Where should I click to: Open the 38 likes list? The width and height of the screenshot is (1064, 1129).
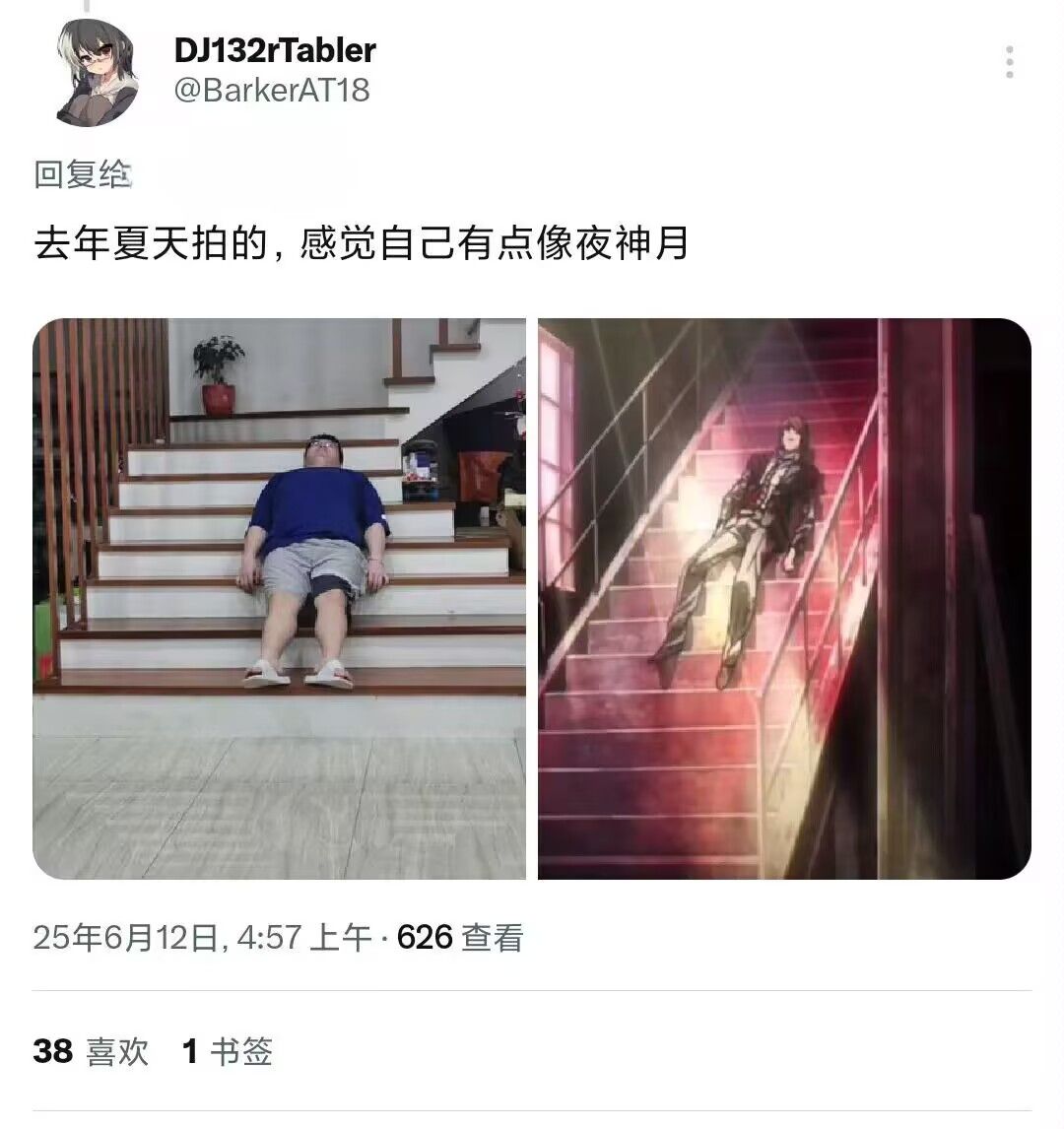click(x=91, y=1051)
